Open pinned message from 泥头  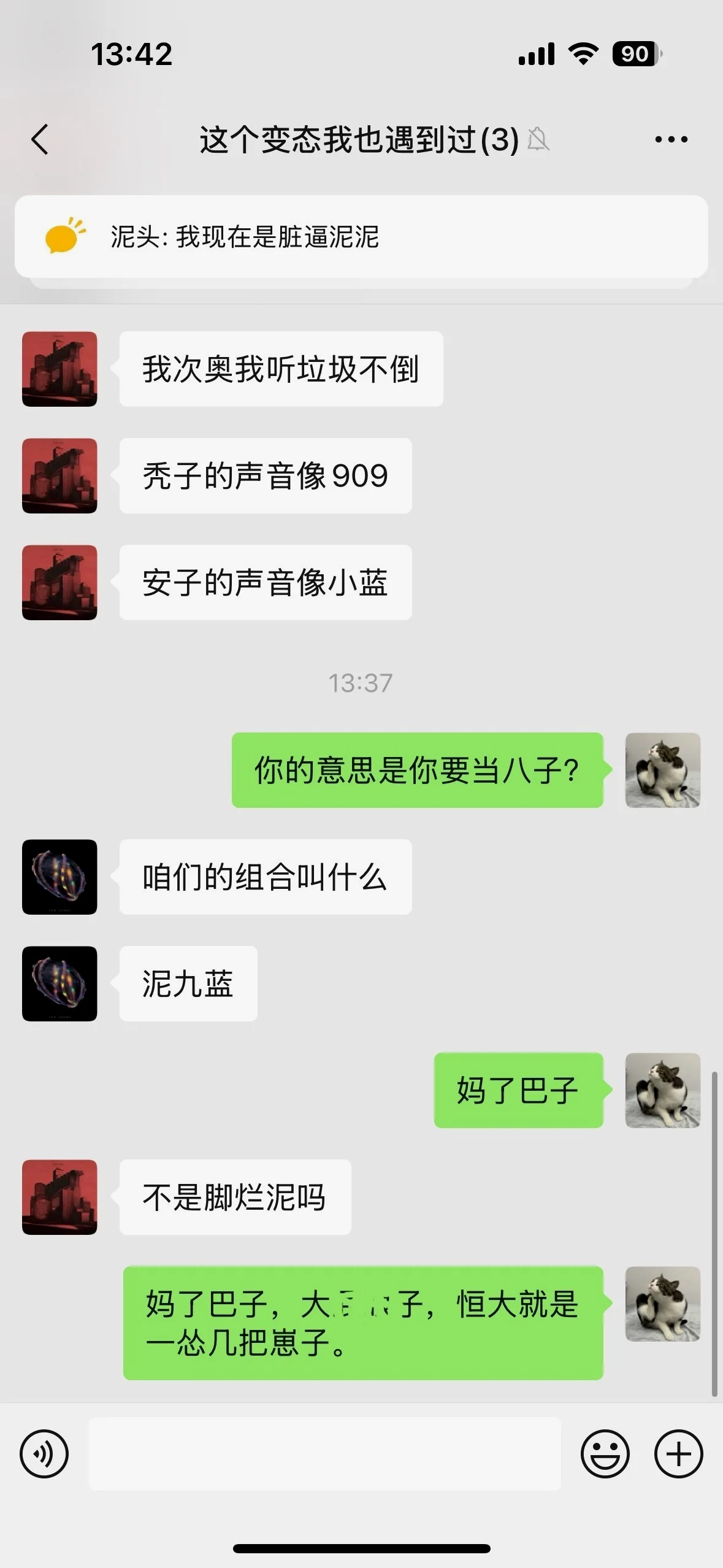[x=361, y=237]
